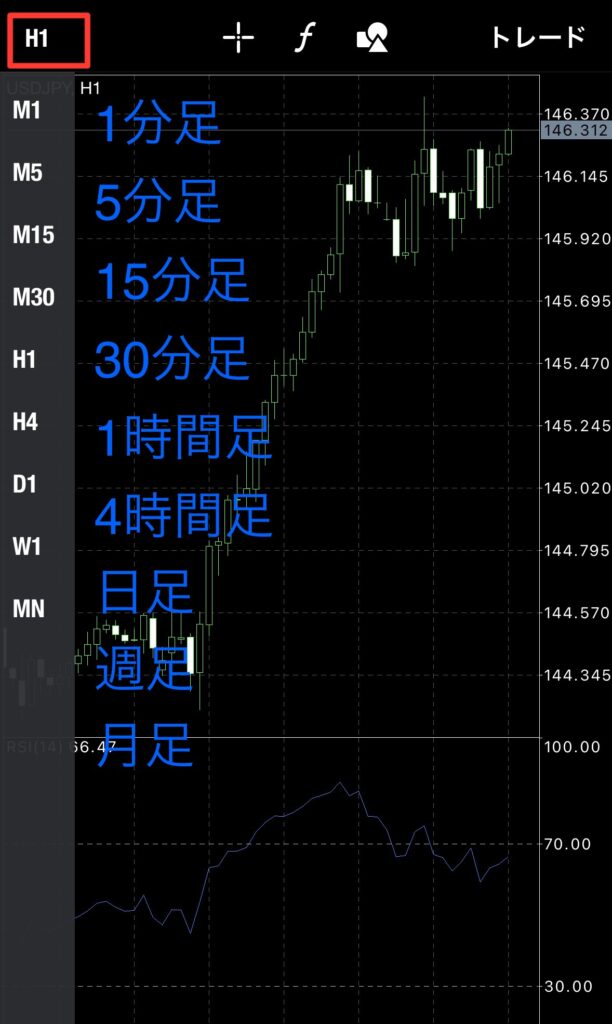This screenshot has height=1024, width=612.
Task: Open the indicators function icon
Action: click(x=304, y=37)
